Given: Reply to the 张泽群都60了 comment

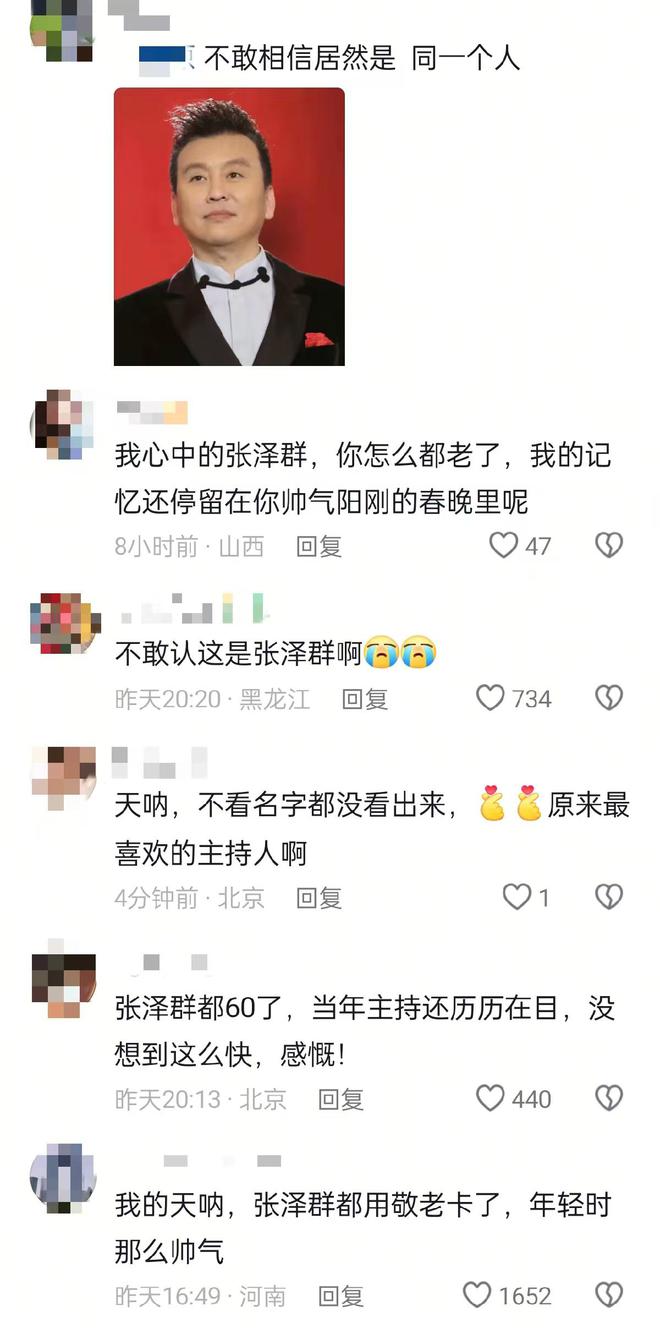Looking at the screenshot, I should pyautogui.click(x=341, y=1100).
